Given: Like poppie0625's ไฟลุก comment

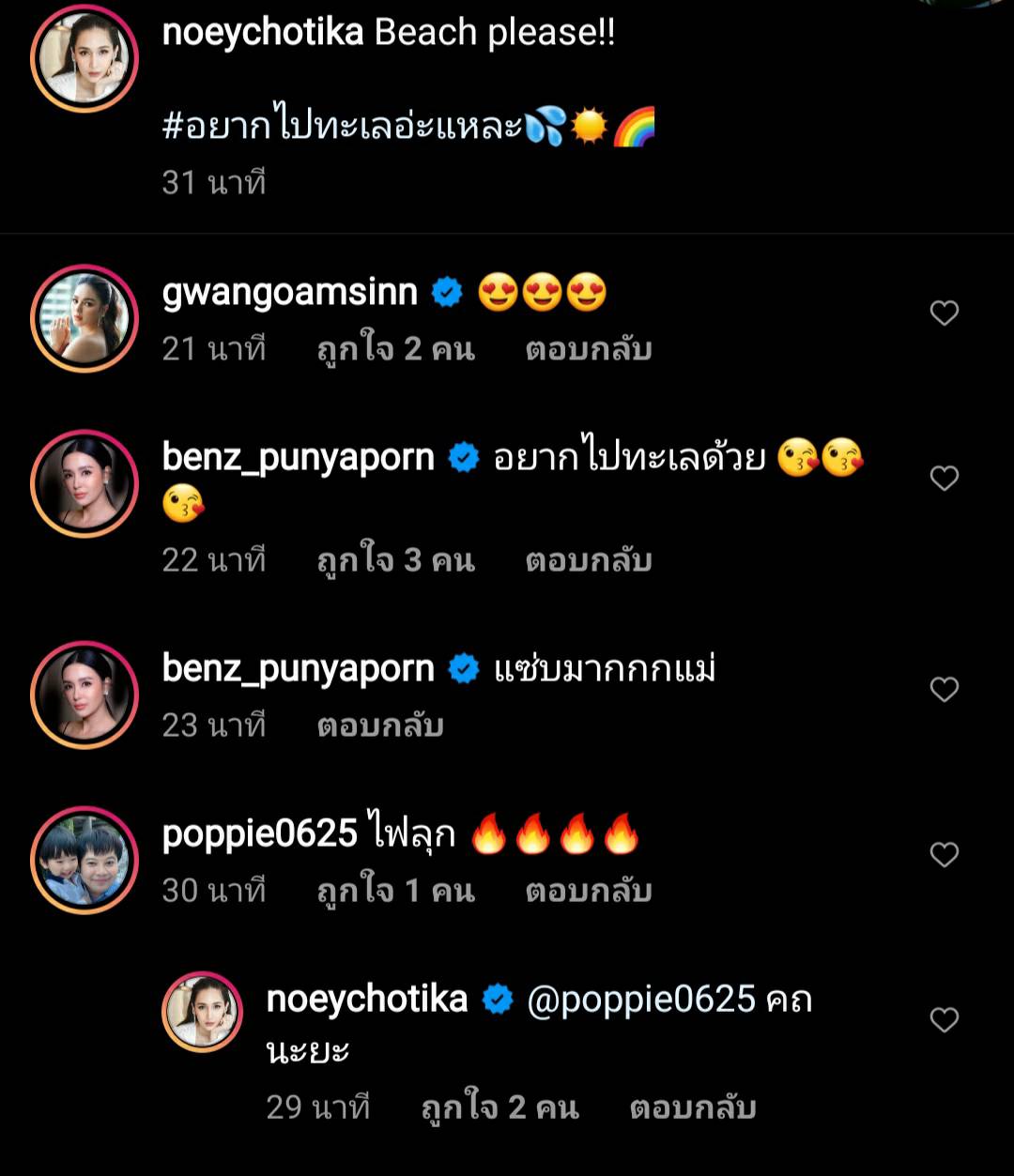Looking at the screenshot, I should click(x=944, y=854).
